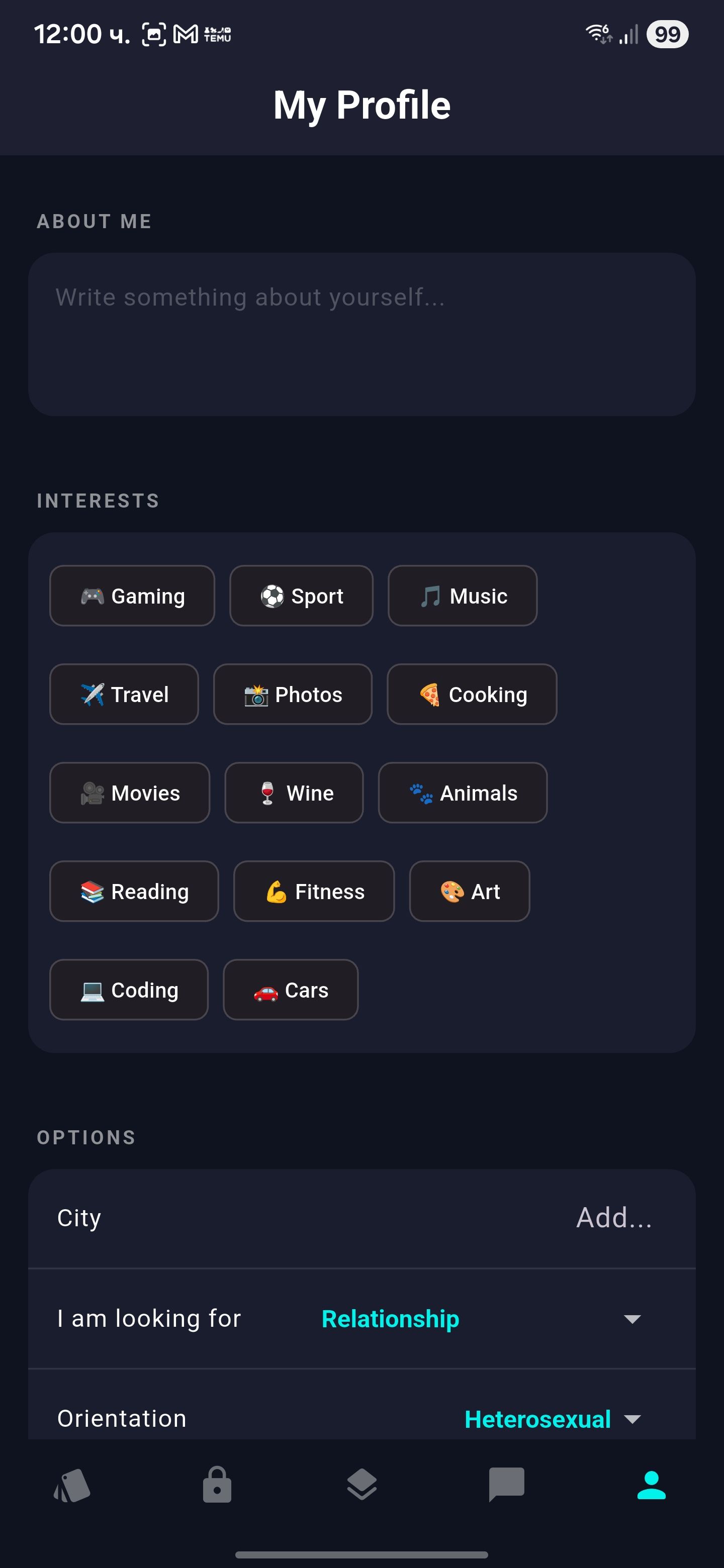Tap the About Me text field
This screenshot has height=1568, width=724.
pyautogui.click(x=361, y=334)
